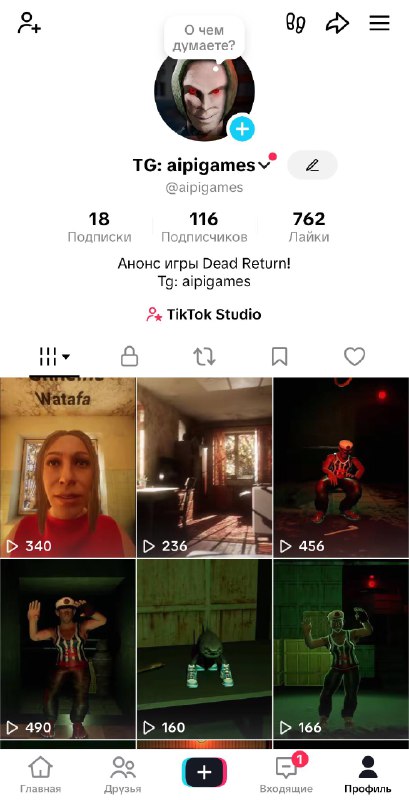
Task: Go to the Главная tab
Action: click(41, 774)
